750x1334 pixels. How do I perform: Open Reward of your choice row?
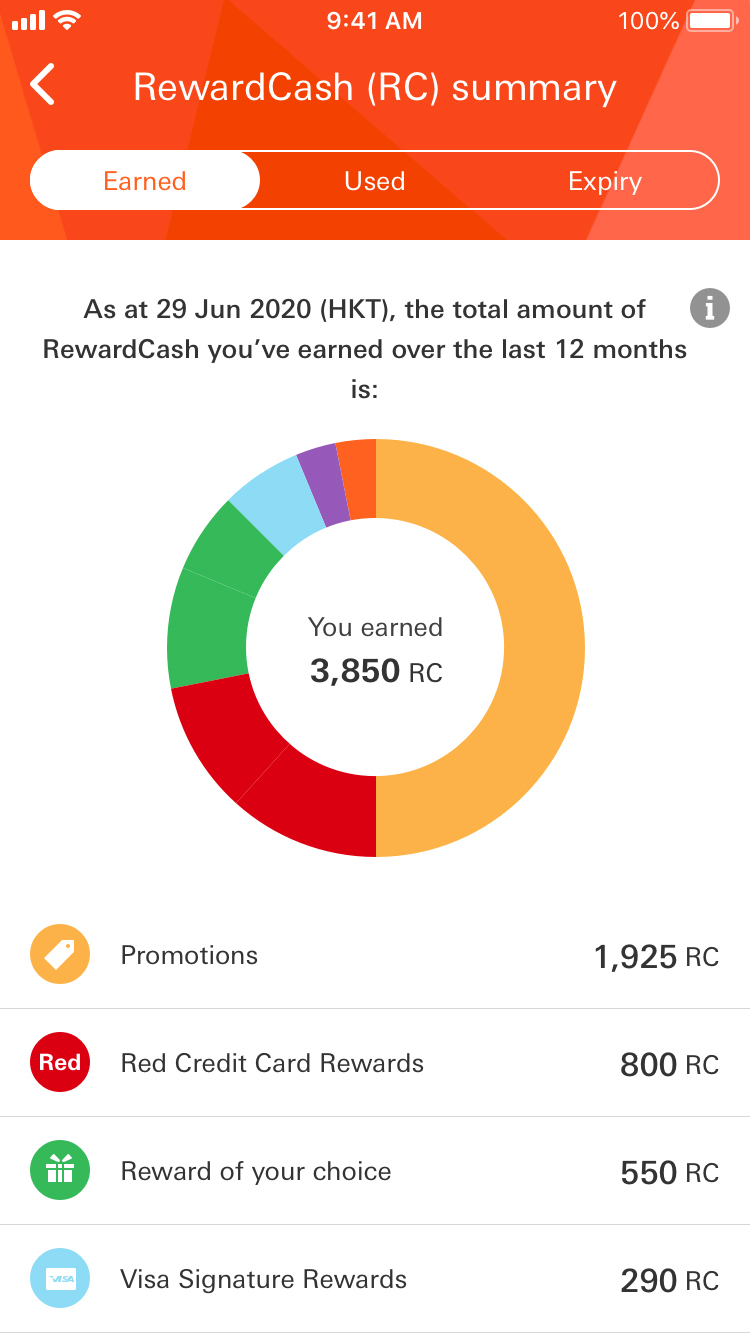tap(375, 1171)
